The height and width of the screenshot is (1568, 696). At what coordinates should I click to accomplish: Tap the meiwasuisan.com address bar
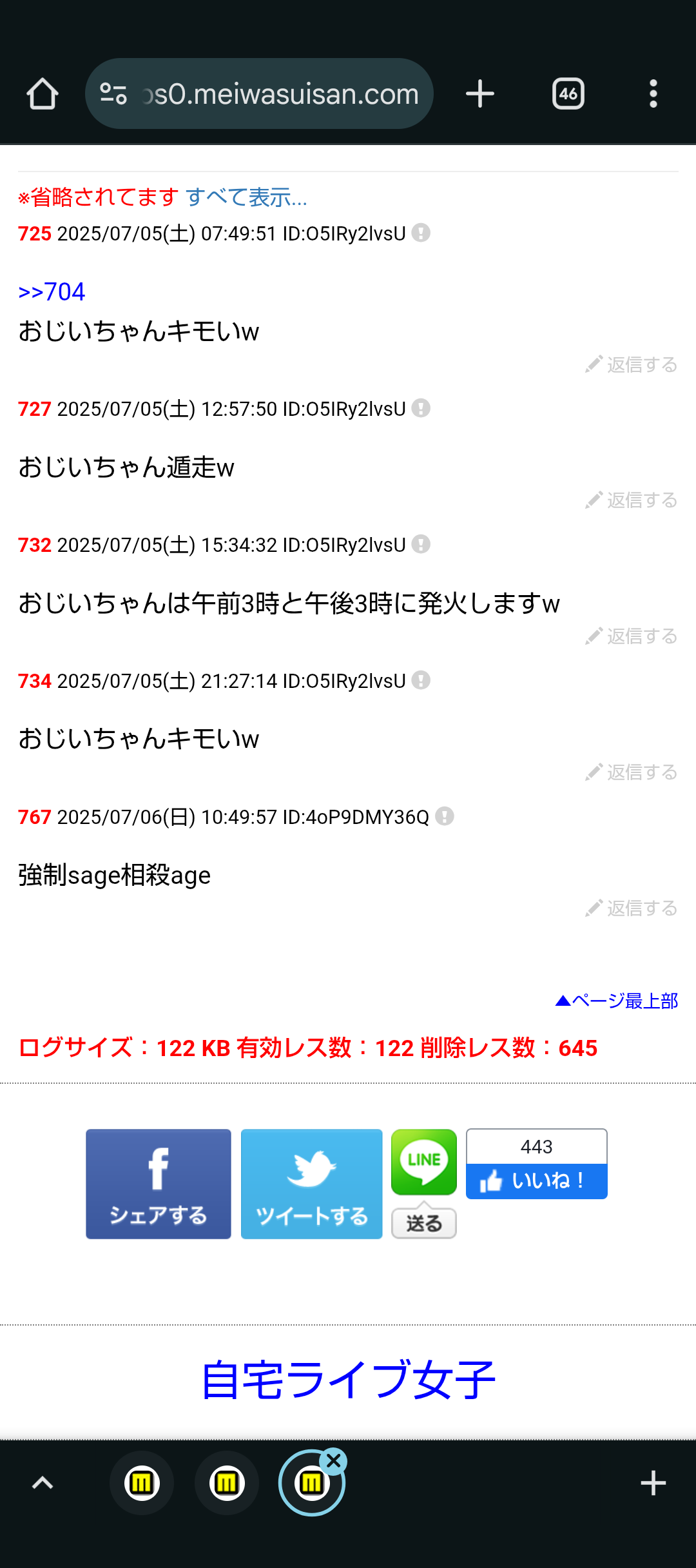coord(259,94)
